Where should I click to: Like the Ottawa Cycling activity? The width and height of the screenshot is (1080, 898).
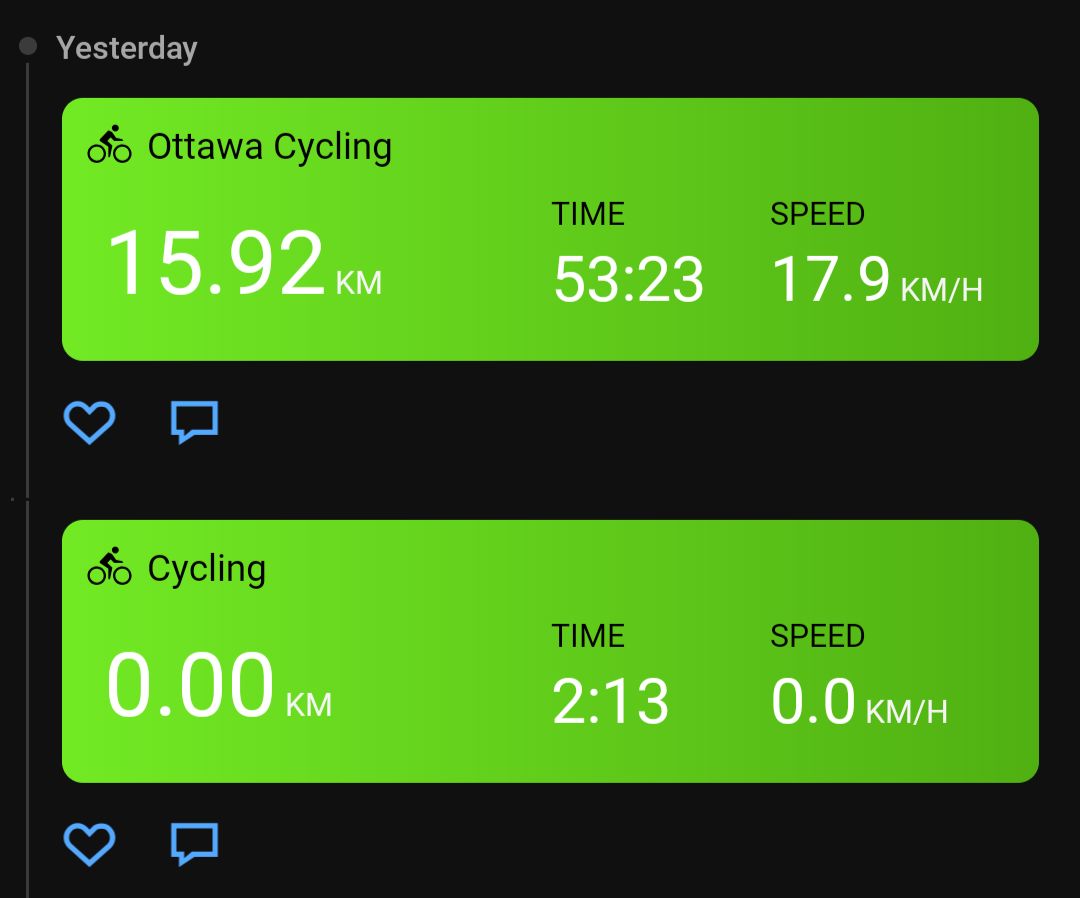[90, 421]
